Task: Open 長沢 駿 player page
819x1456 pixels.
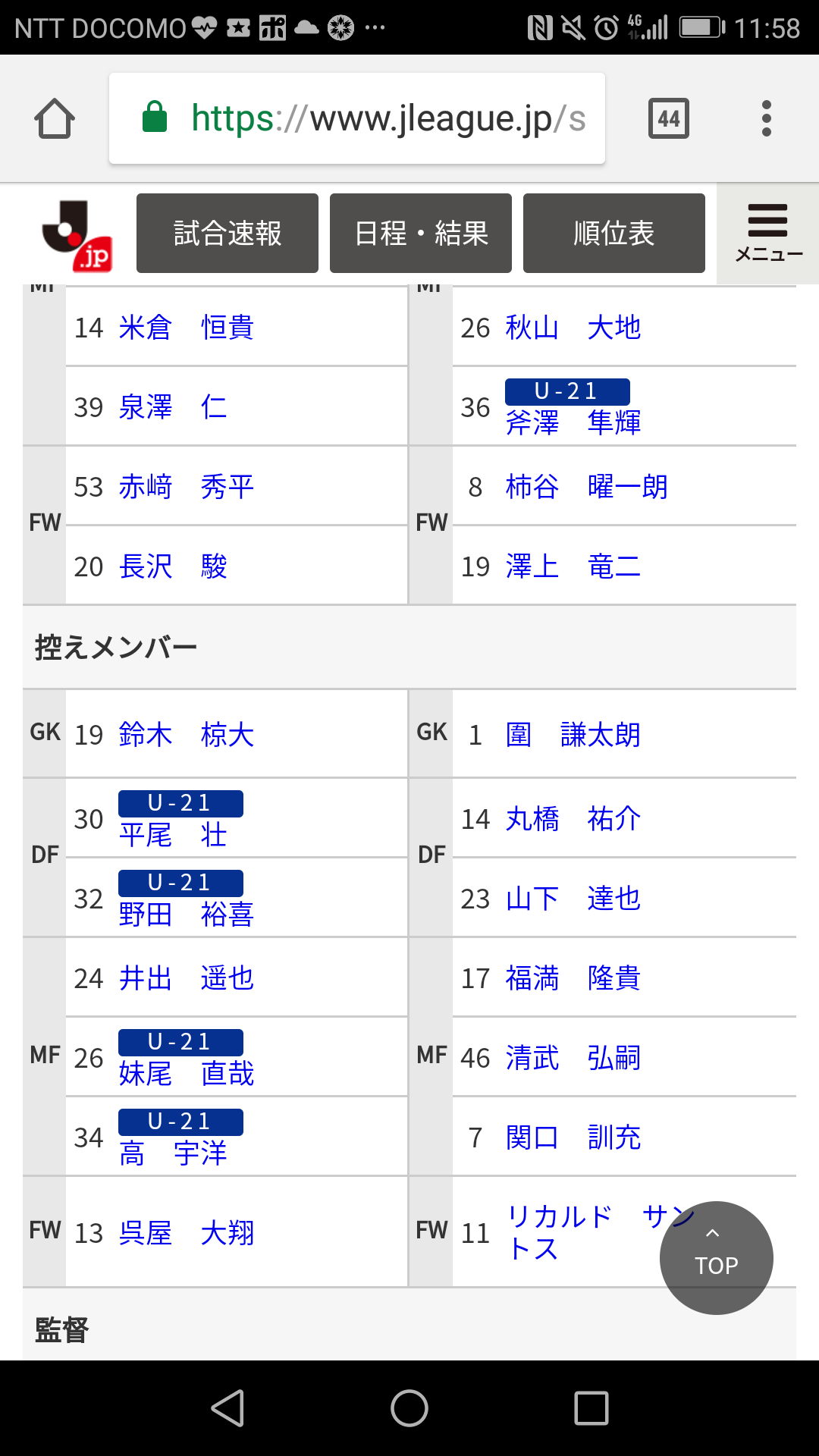Action: (173, 566)
